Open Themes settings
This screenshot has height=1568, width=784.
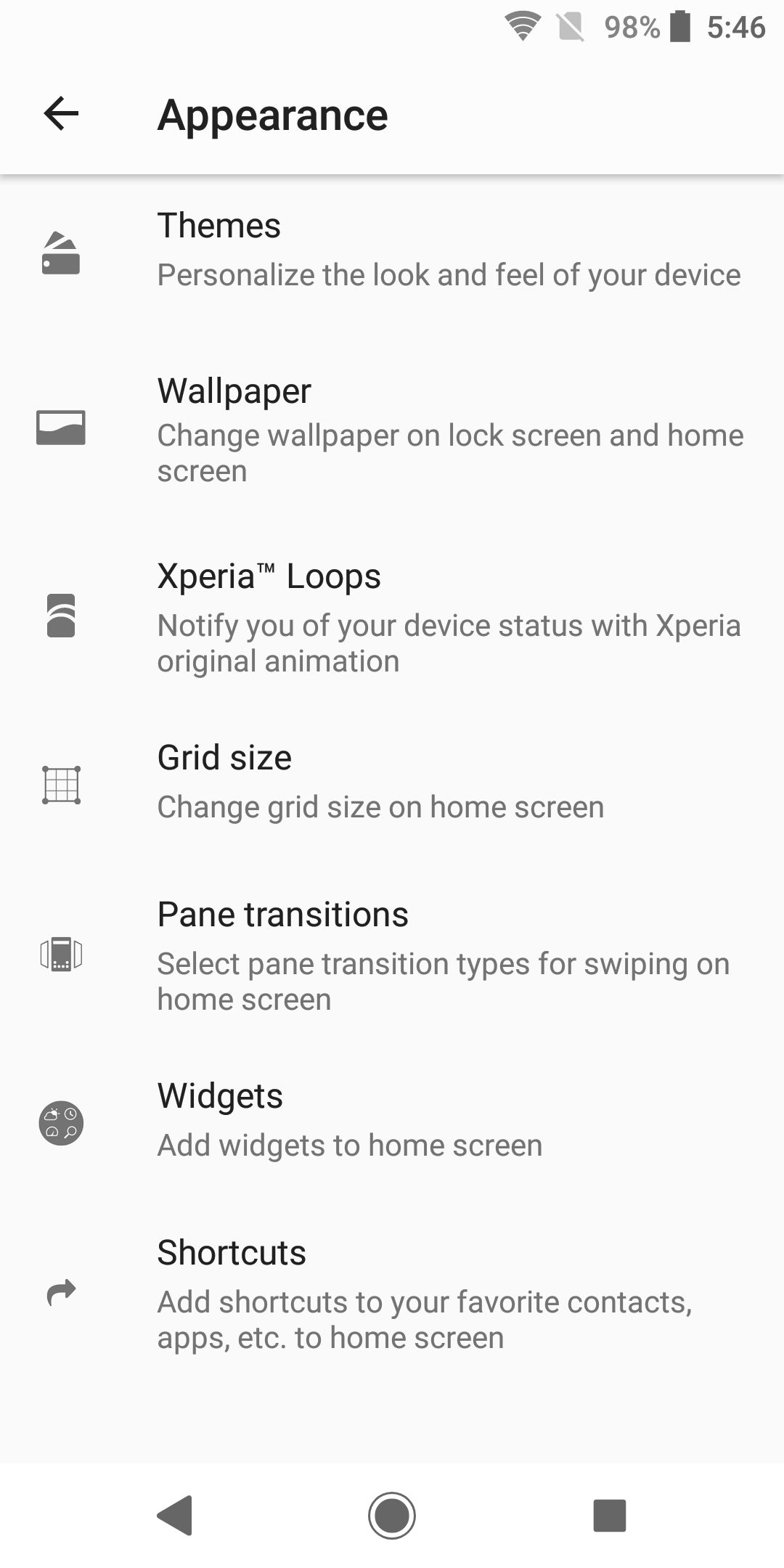(392, 251)
